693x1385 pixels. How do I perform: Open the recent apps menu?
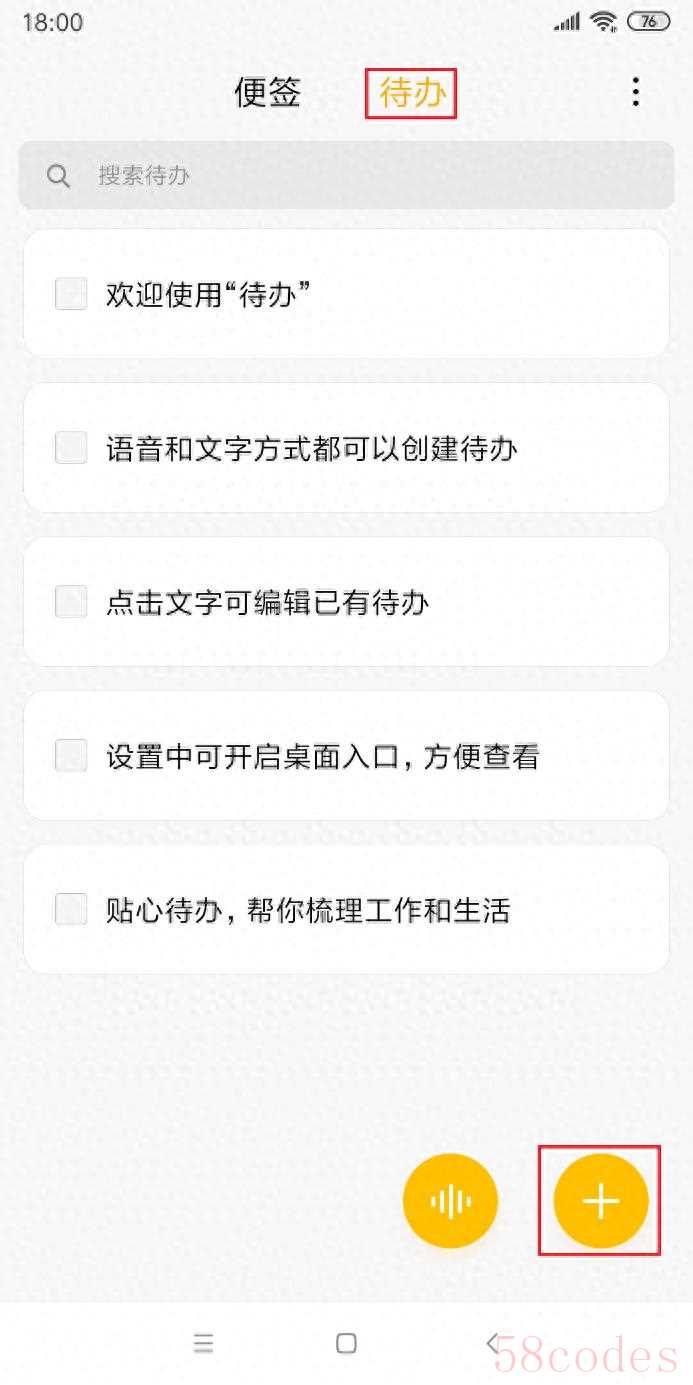[204, 1343]
